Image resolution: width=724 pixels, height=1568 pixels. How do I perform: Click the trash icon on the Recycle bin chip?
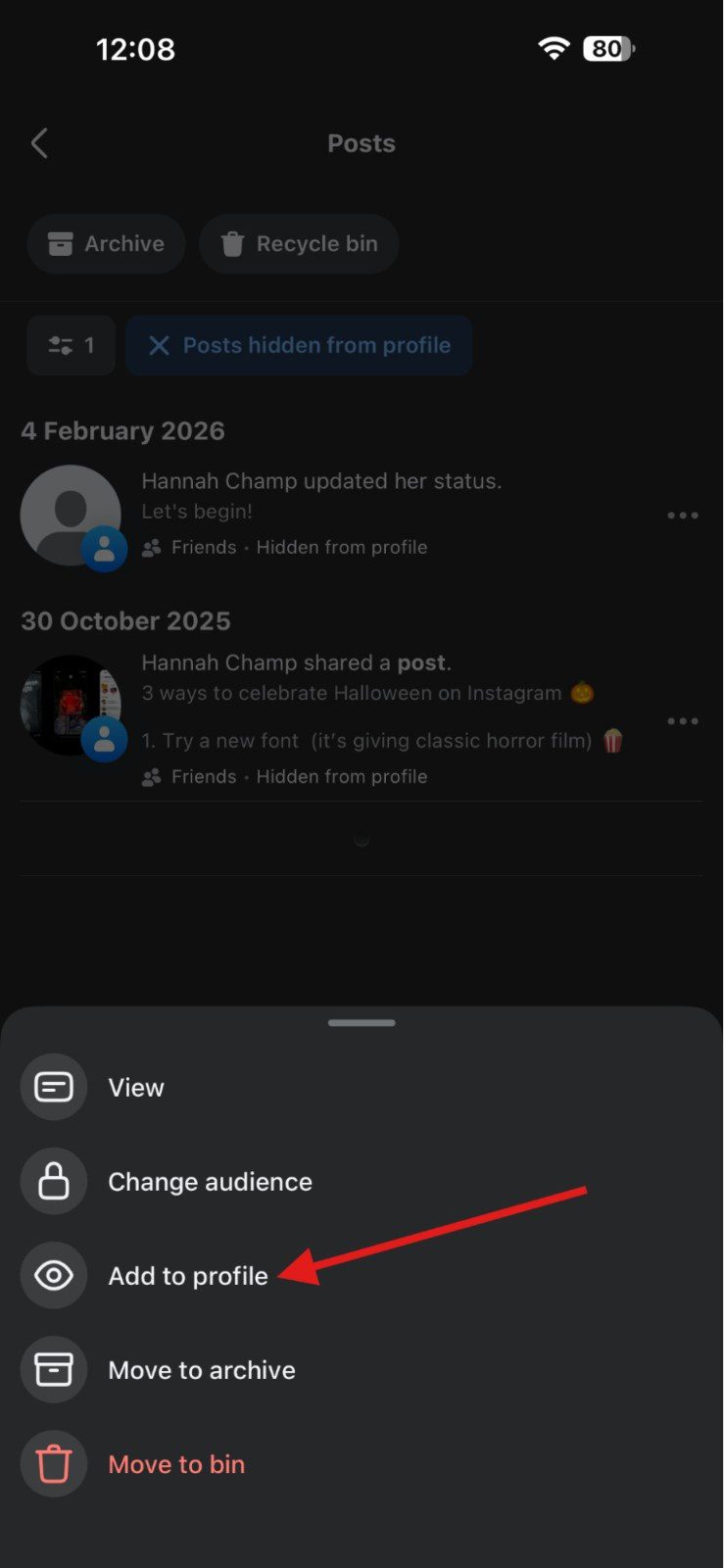coord(232,243)
